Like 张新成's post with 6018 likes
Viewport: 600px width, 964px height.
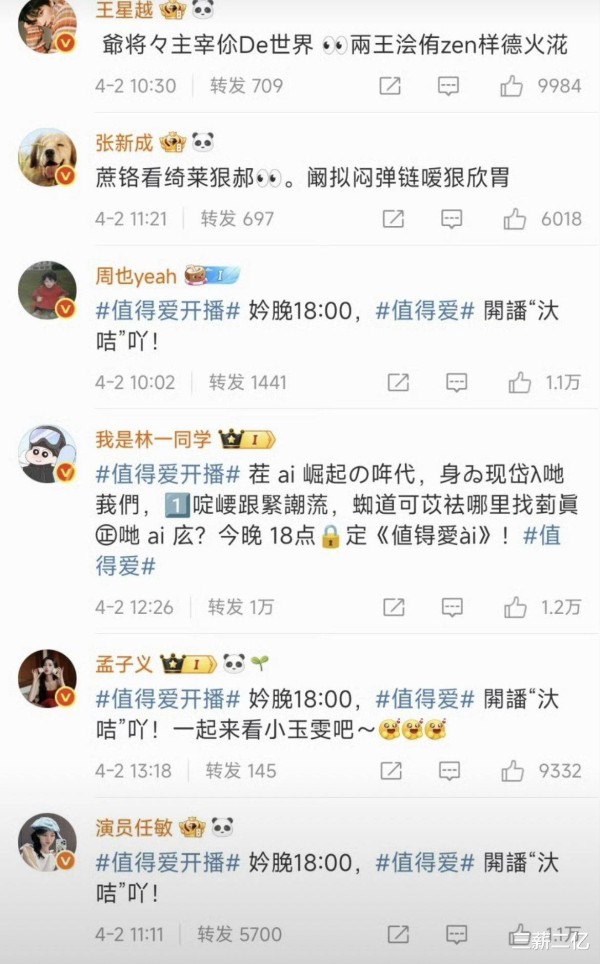515,219
